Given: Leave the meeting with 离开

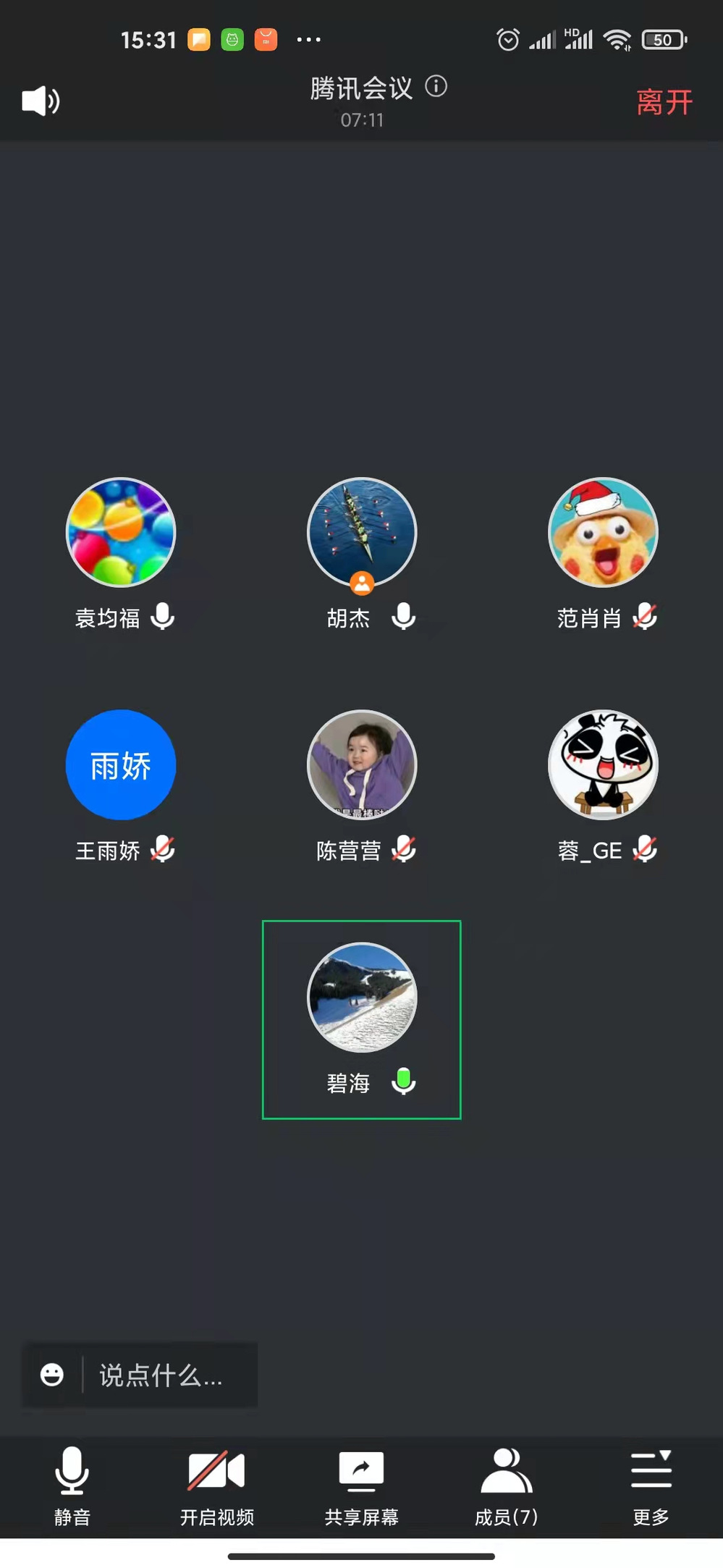Looking at the screenshot, I should pyautogui.click(x=664, y=102).
